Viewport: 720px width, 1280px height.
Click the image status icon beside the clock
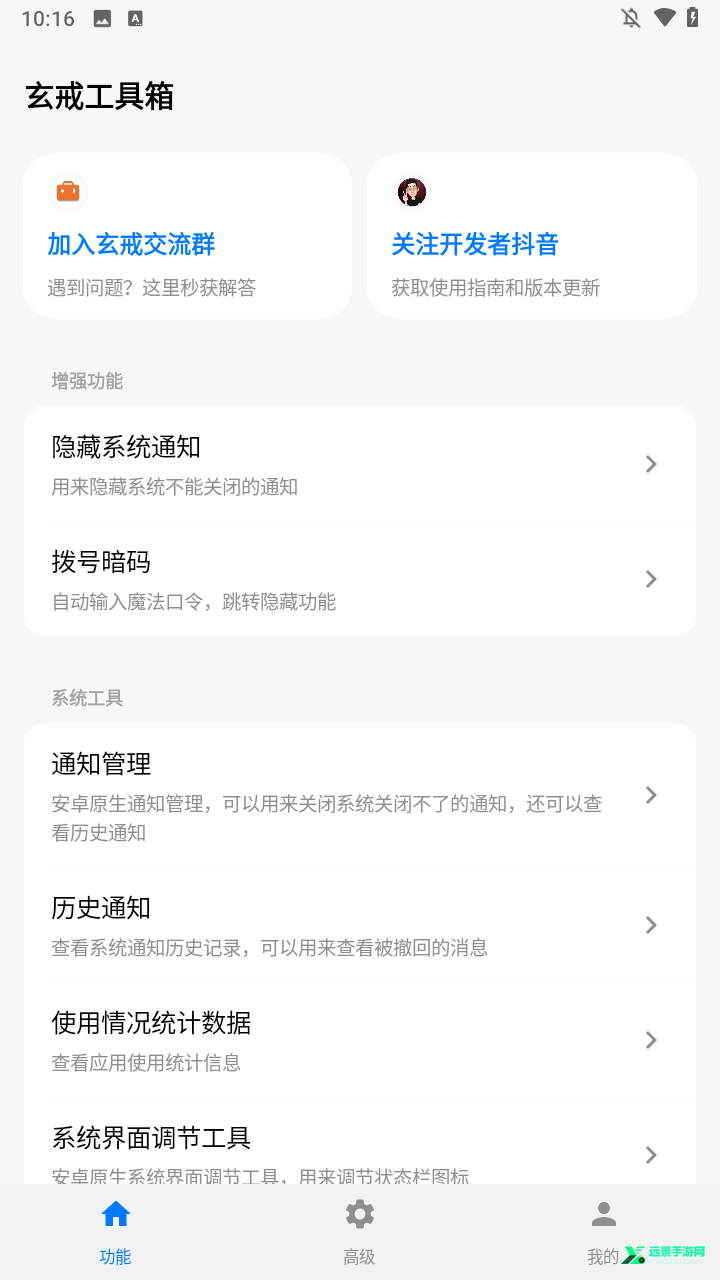point(101,17)
